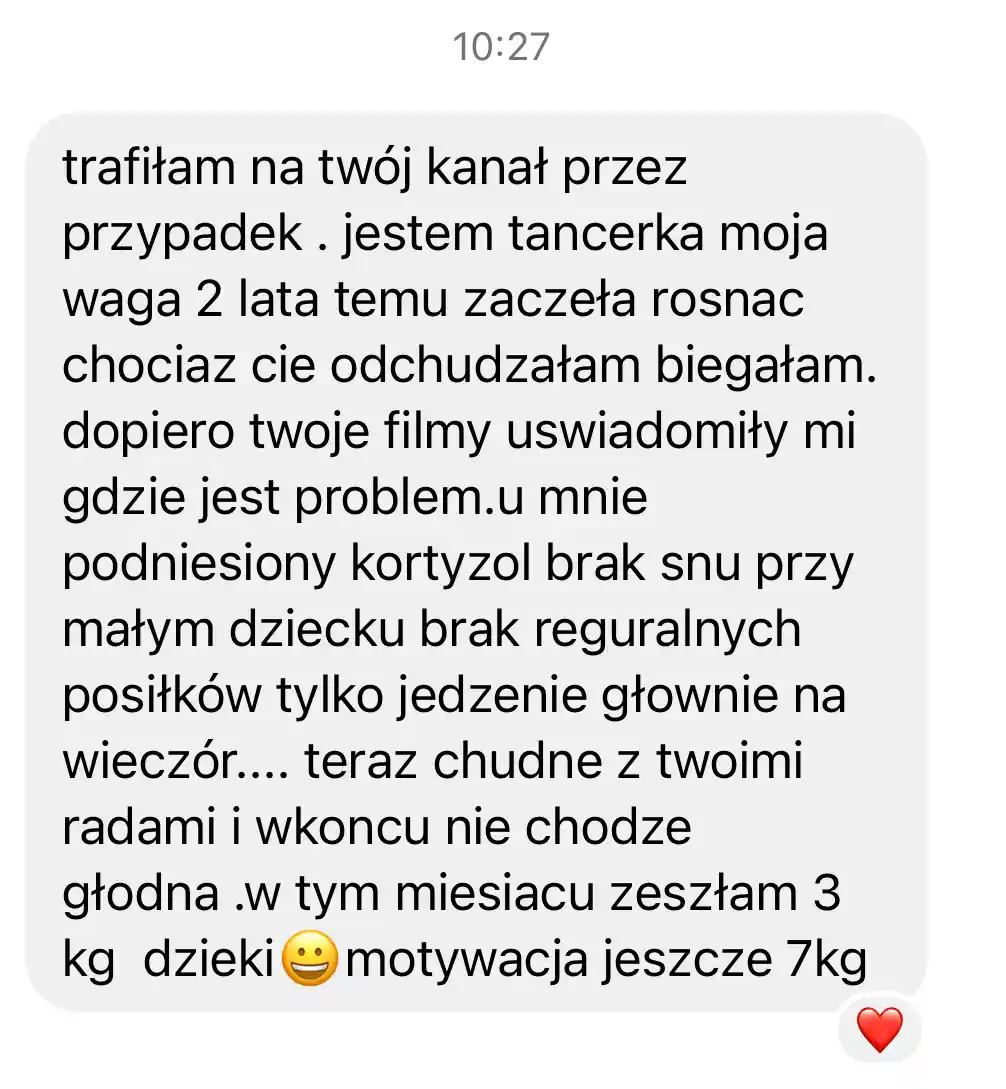Open the red heart reaction on the message
The image size is (1006, 1089).
(x=880, y=1030)
